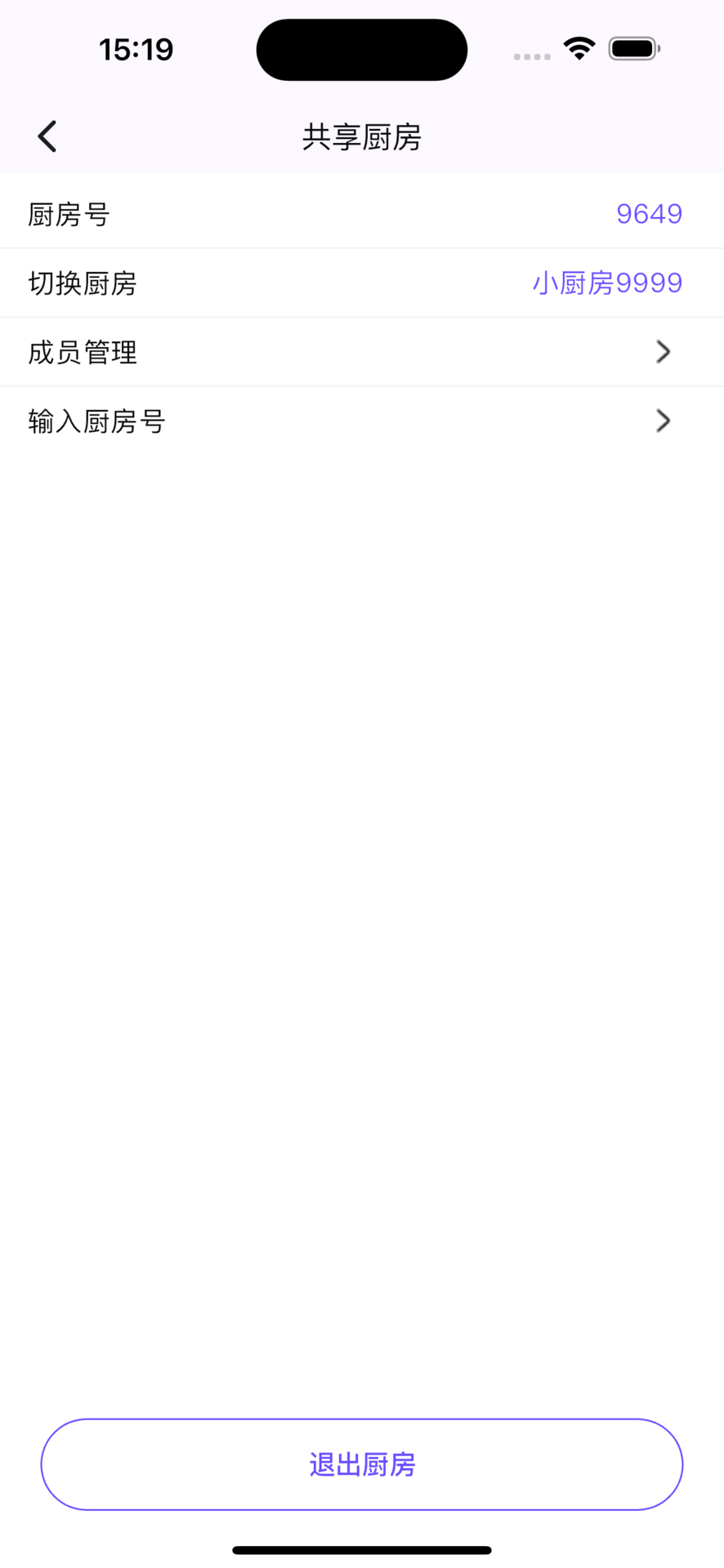This screenshot has height=1568, width=724.
Task: Tap the 退出厨房 exit button
Action: click(x=361, y=1464)
